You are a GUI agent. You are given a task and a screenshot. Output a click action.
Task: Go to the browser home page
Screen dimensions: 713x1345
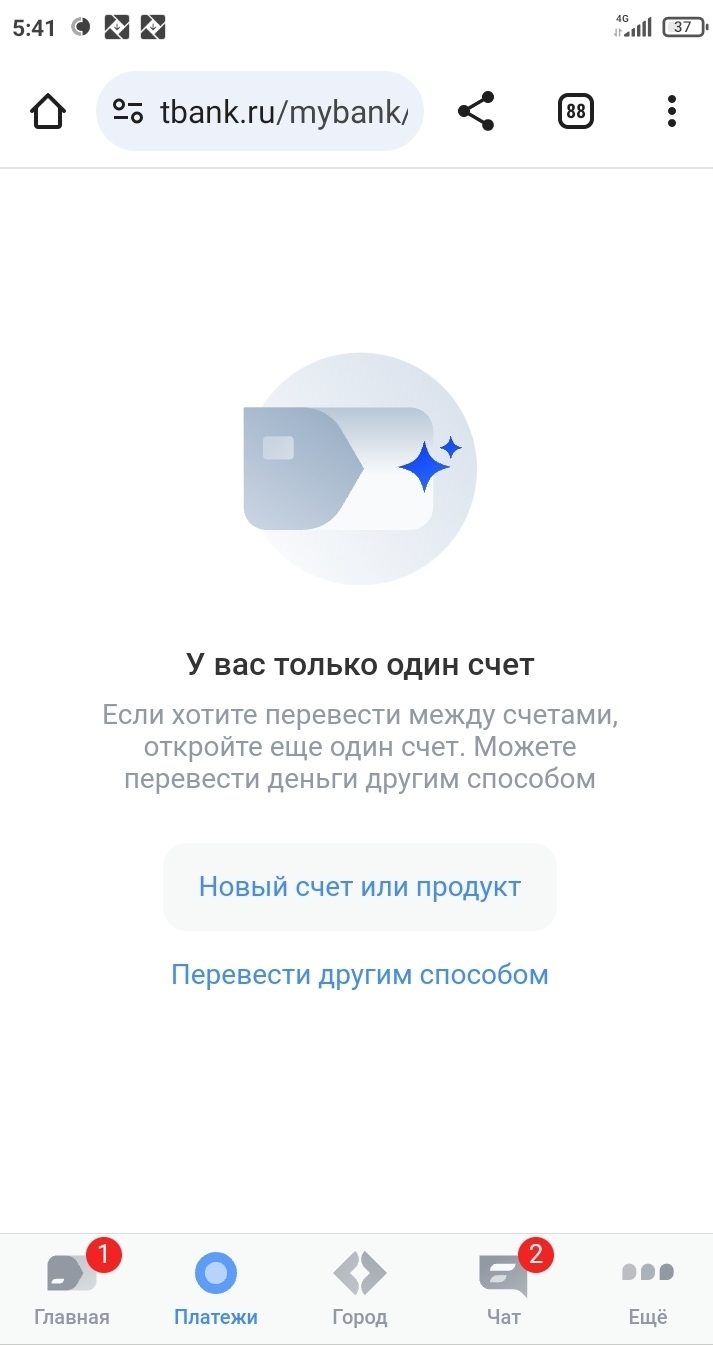(x=48, y=111)
